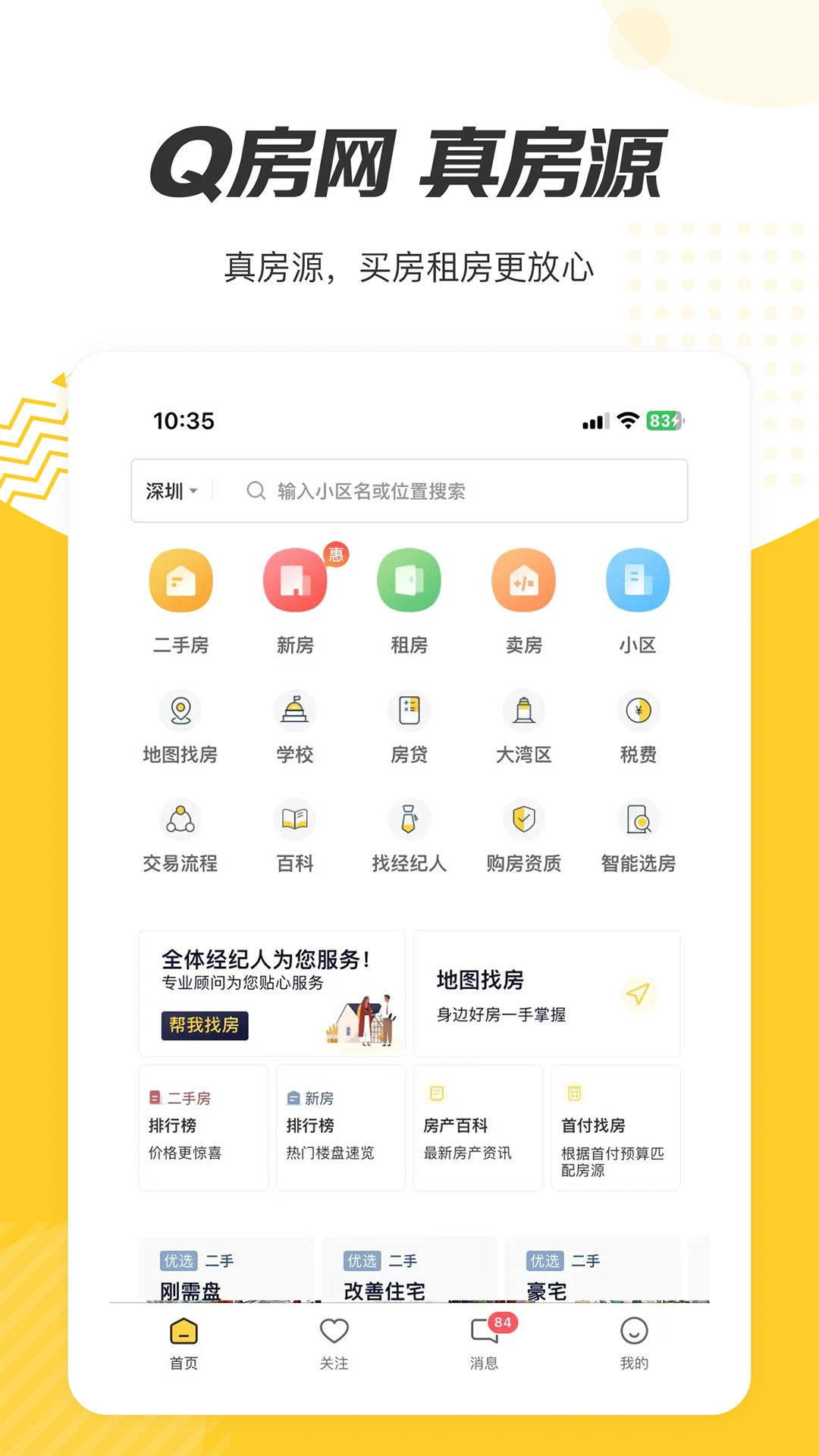The width and height of the screenshot is (819, 1456).
Task: Tap the 找经纪人 icon
Action: (x=409, y=820)
